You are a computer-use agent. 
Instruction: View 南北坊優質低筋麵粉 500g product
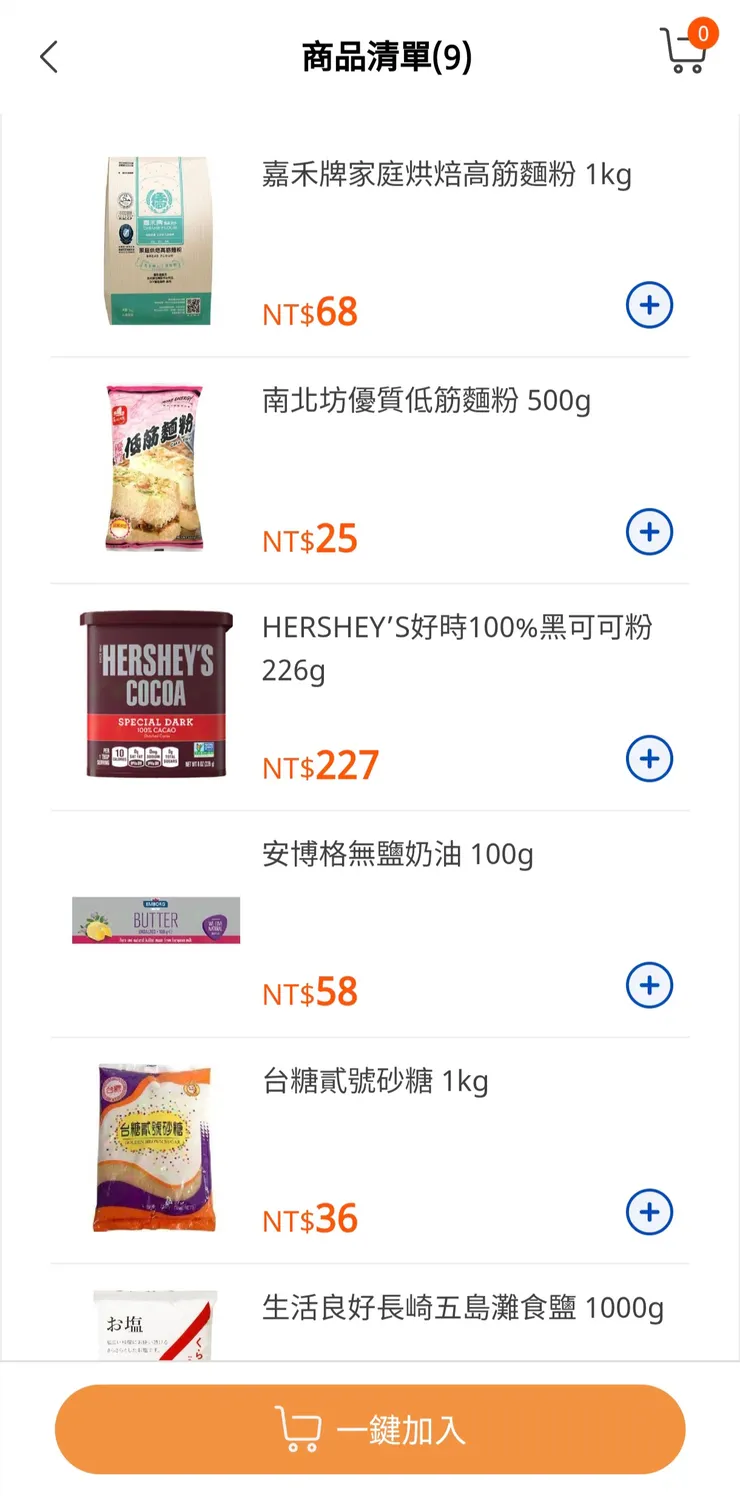pos(426,402)
